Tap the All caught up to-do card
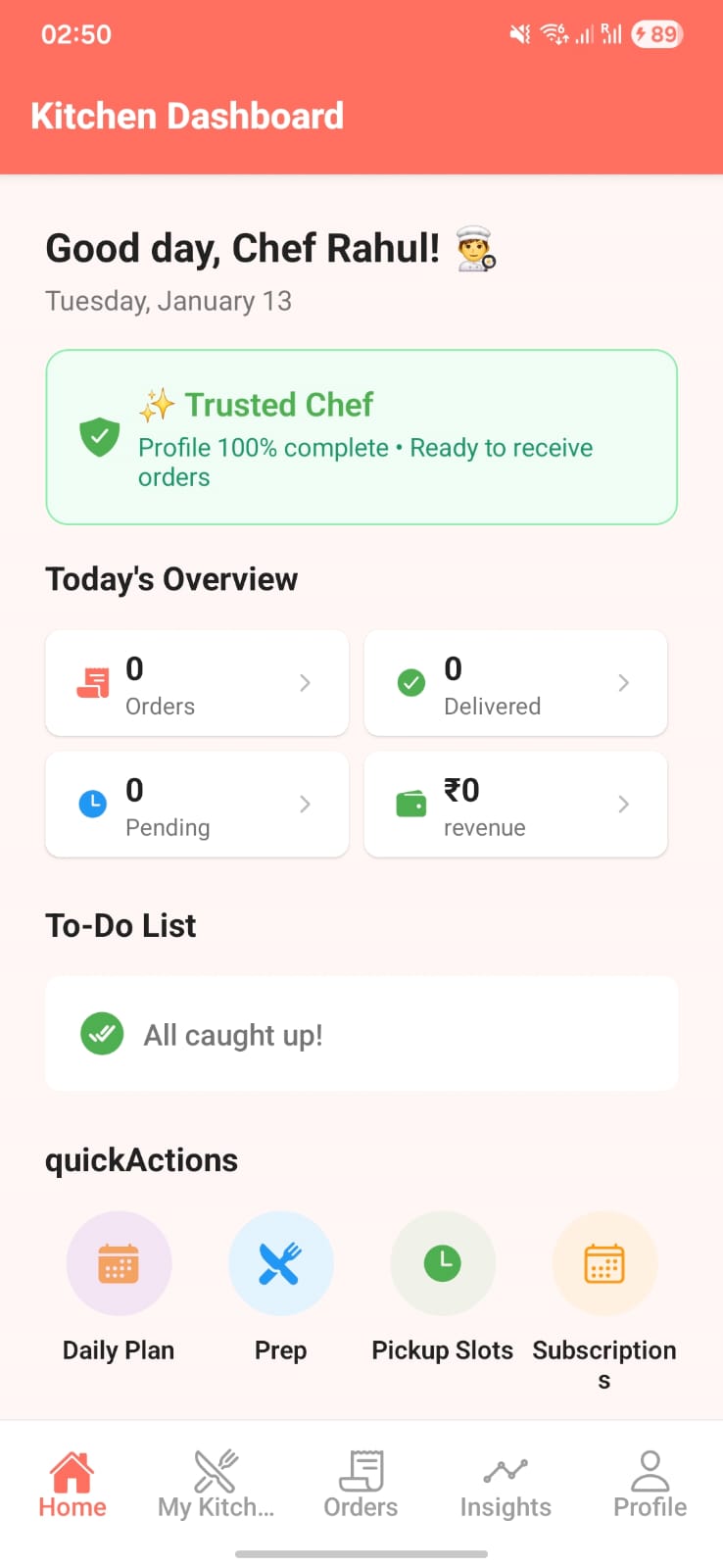Viewport: 723px width, 1568px height. pos(361,1034)
